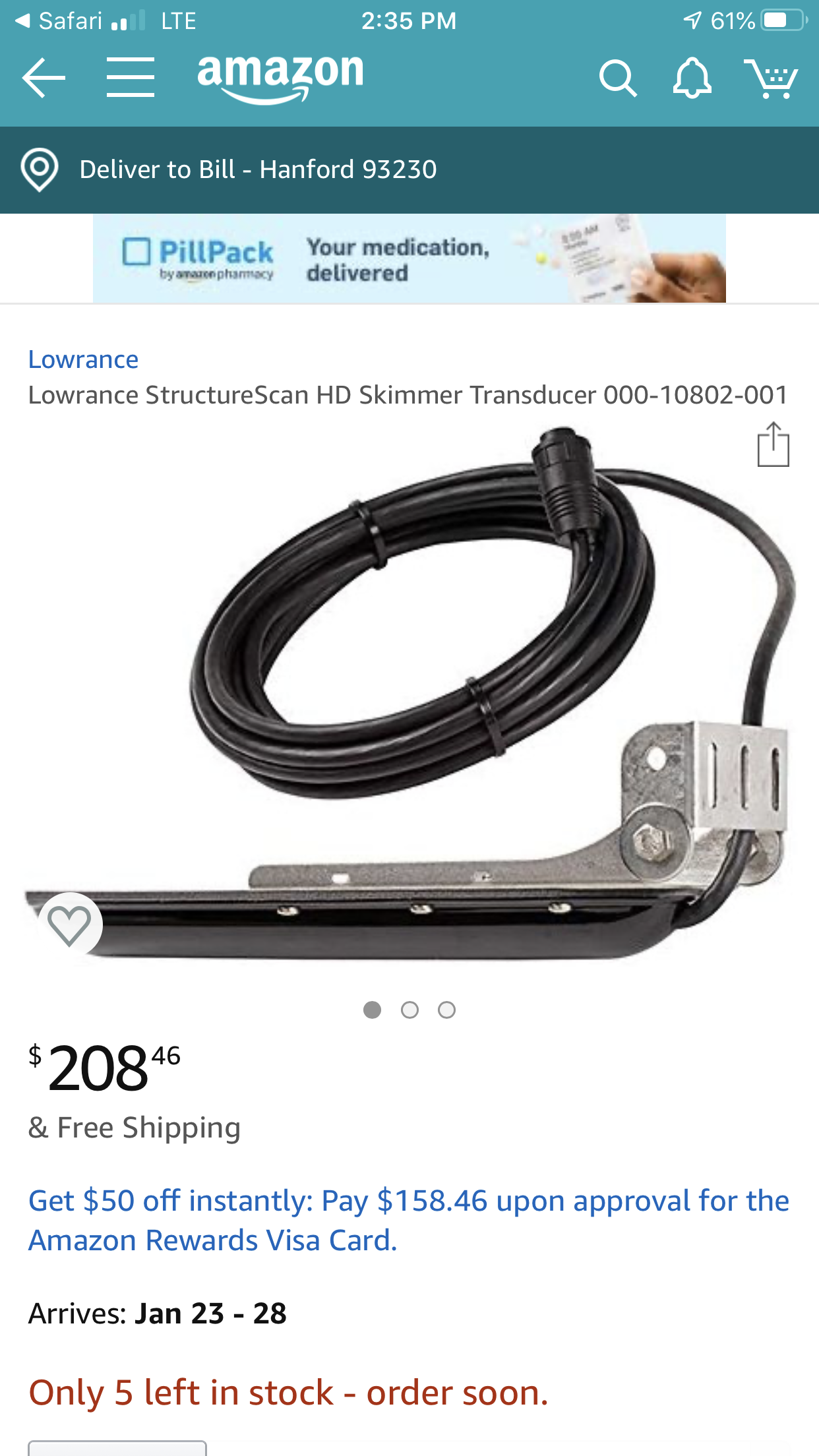Open the $50 off Rewards Visa offer
Viewport: 819px width, 1456px height.
tap(409, 1220)
